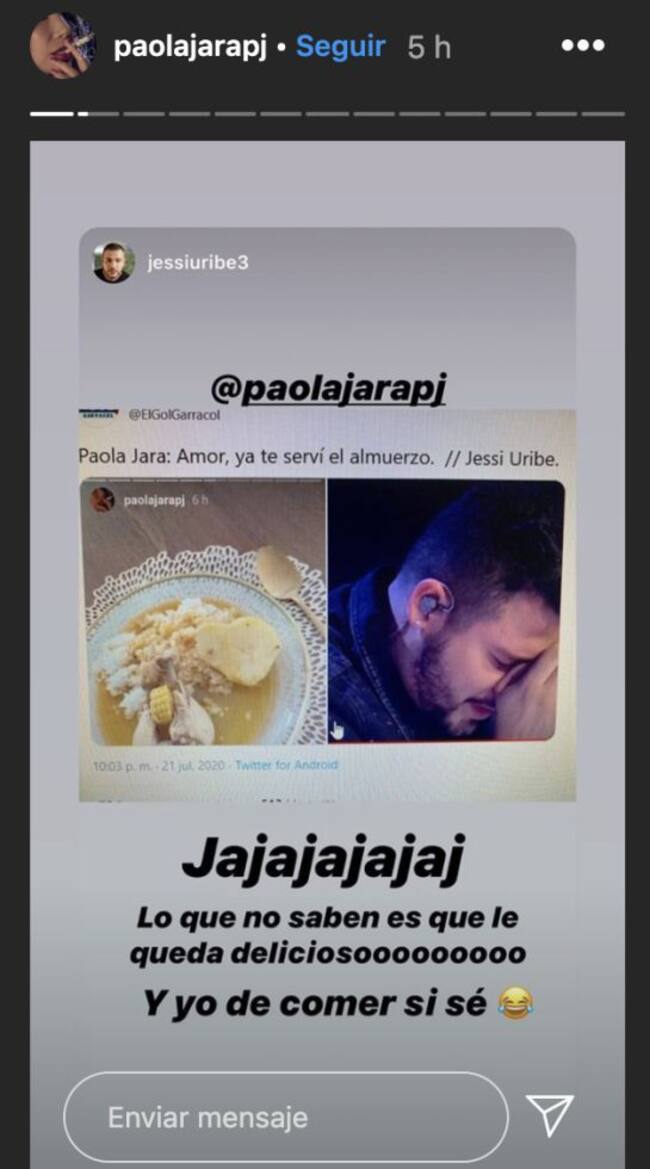Open paolajarapj's profile picture

coord(62,44)
